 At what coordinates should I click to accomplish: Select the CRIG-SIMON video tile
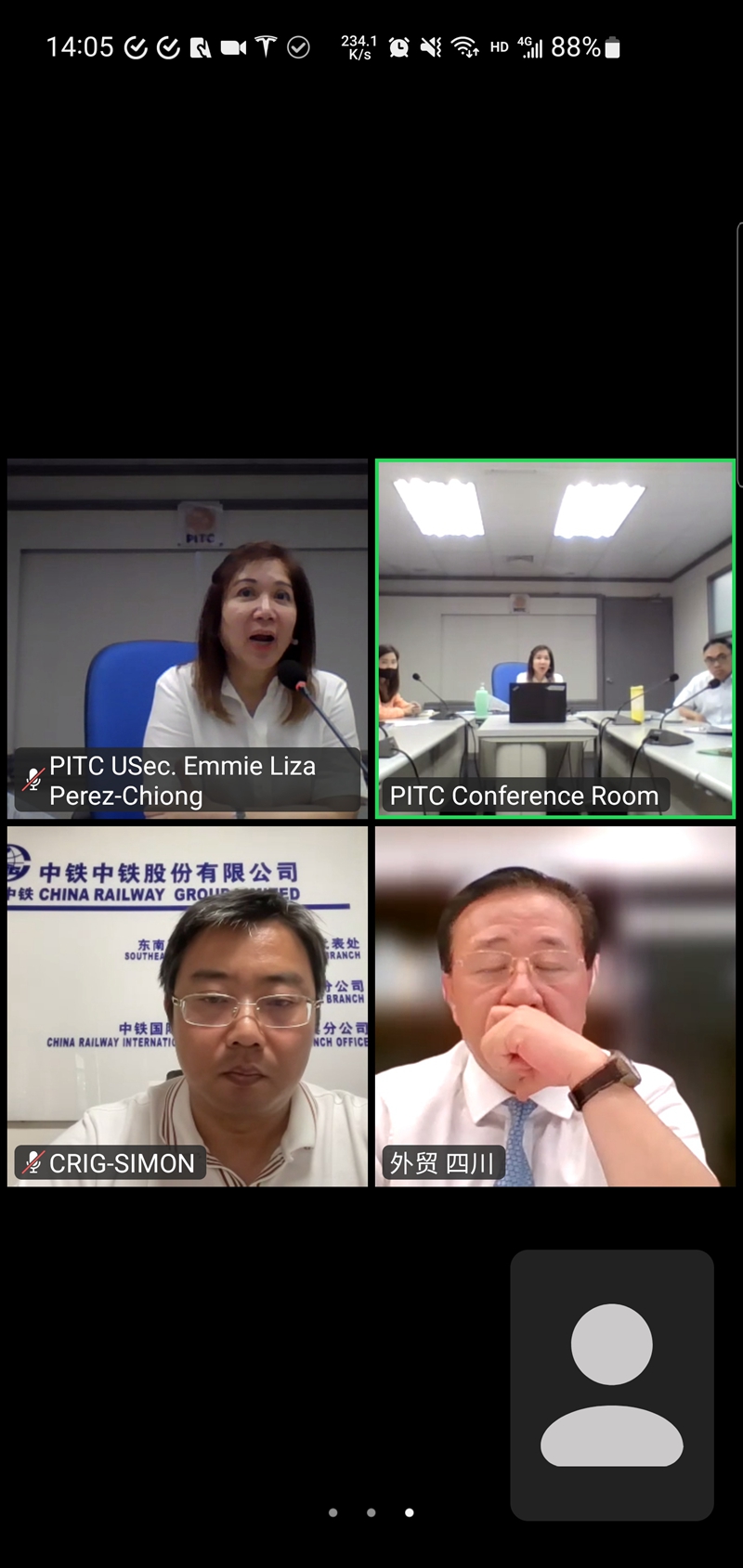pyautogui.click(x=188, y=1006)
